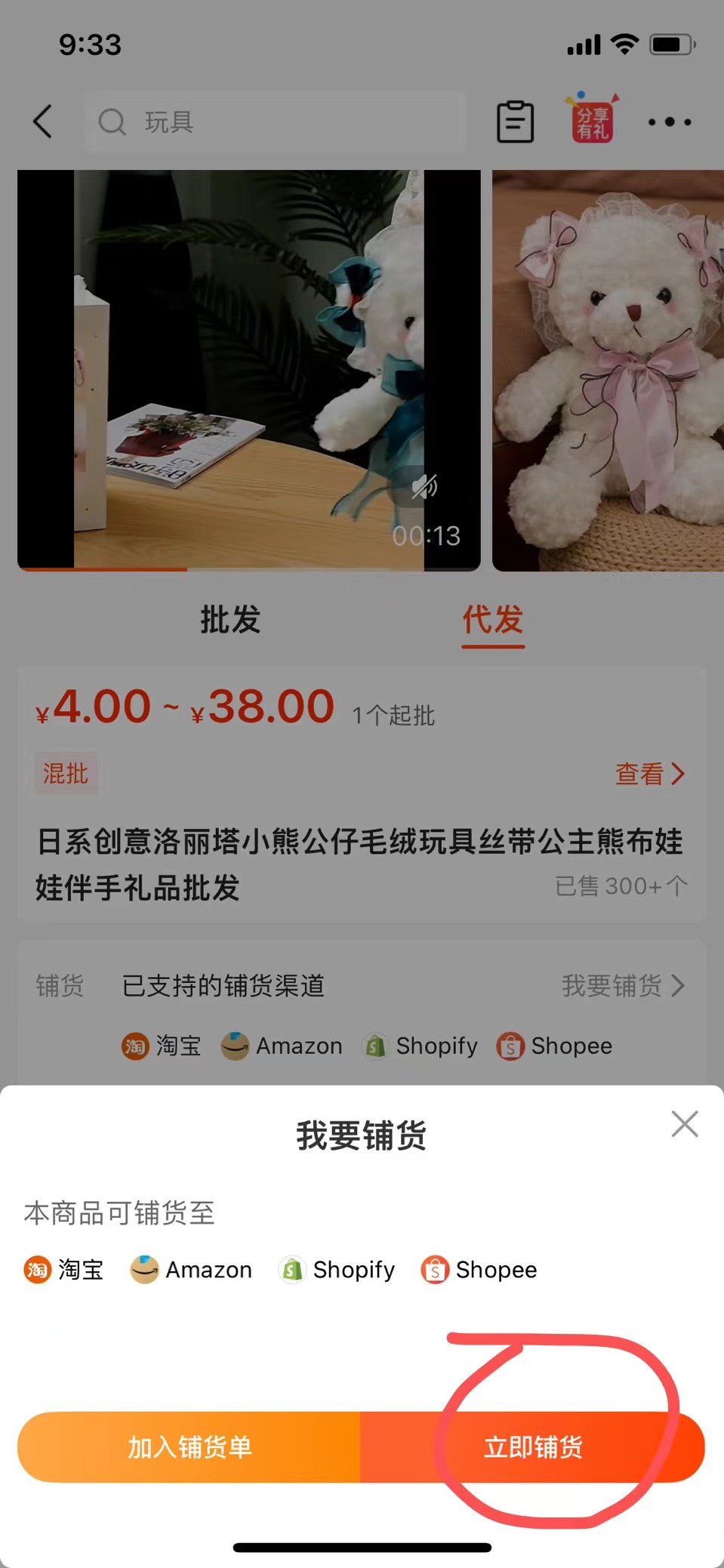The width and height of the screenshot is (724, 1568).
Task: Click the back arrow at top left
Action: [x=43, y=121]
